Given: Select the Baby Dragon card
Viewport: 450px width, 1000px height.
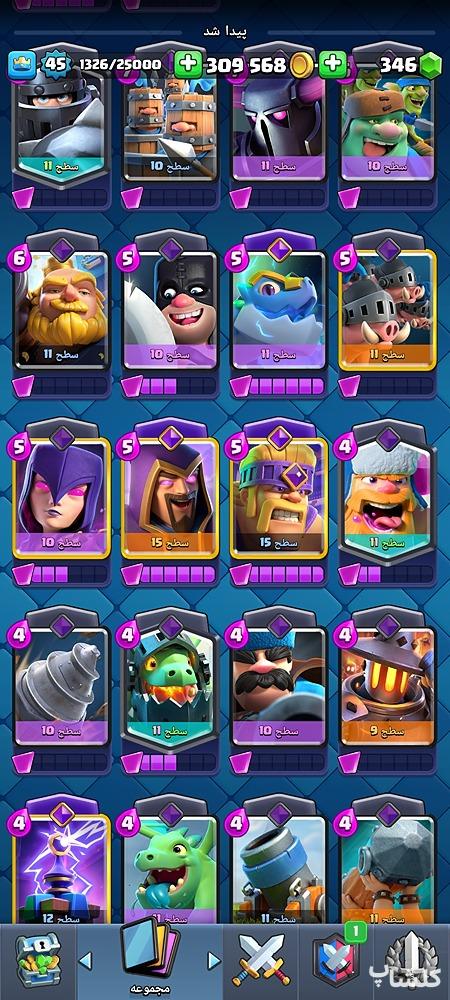Looking at the screenshot, I should point(170,869).
